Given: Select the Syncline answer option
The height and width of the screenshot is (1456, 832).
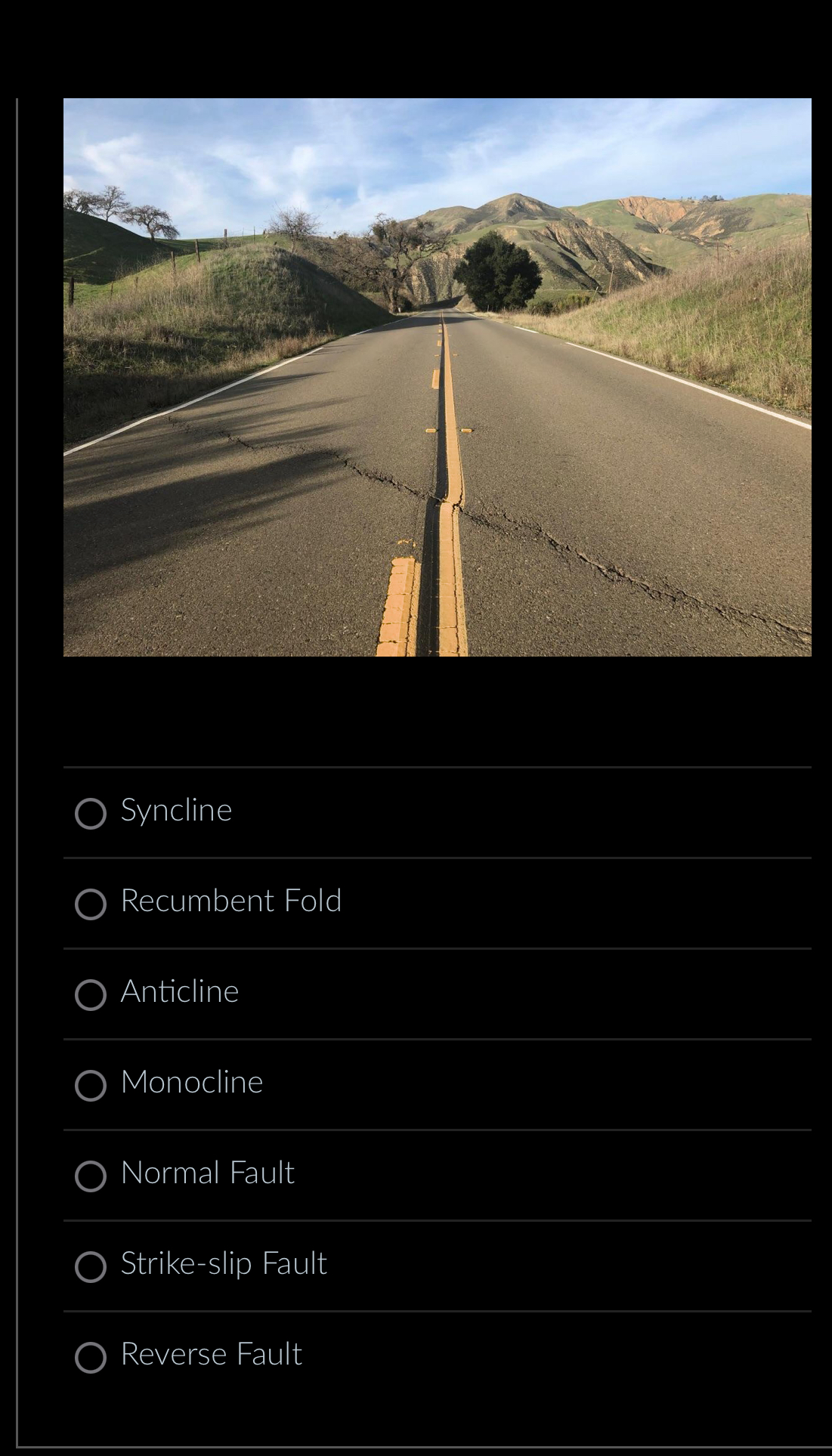Looking at the screenshot, I should click(91, 813).
